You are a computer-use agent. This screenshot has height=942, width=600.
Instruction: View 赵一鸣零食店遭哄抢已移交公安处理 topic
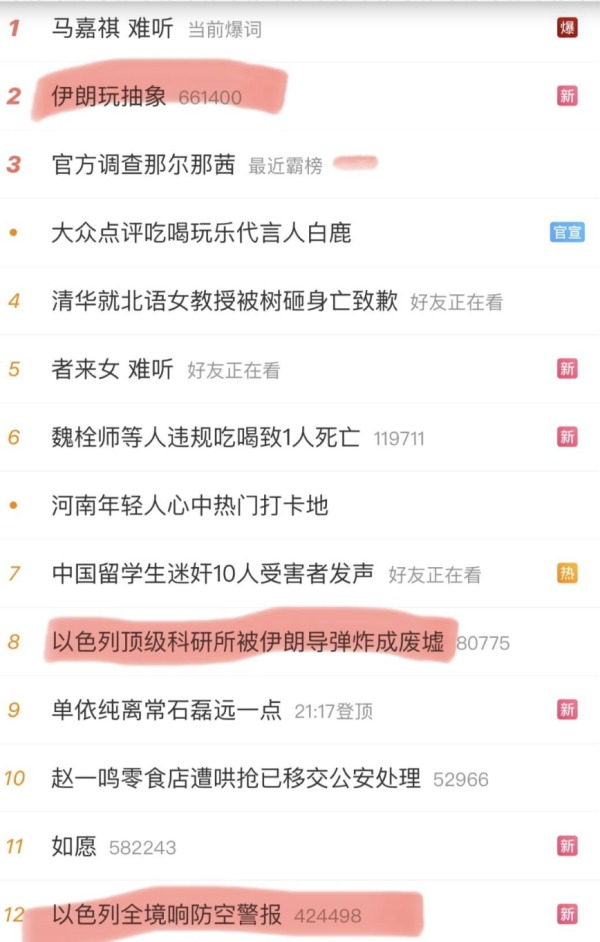(x=236, y=778)
